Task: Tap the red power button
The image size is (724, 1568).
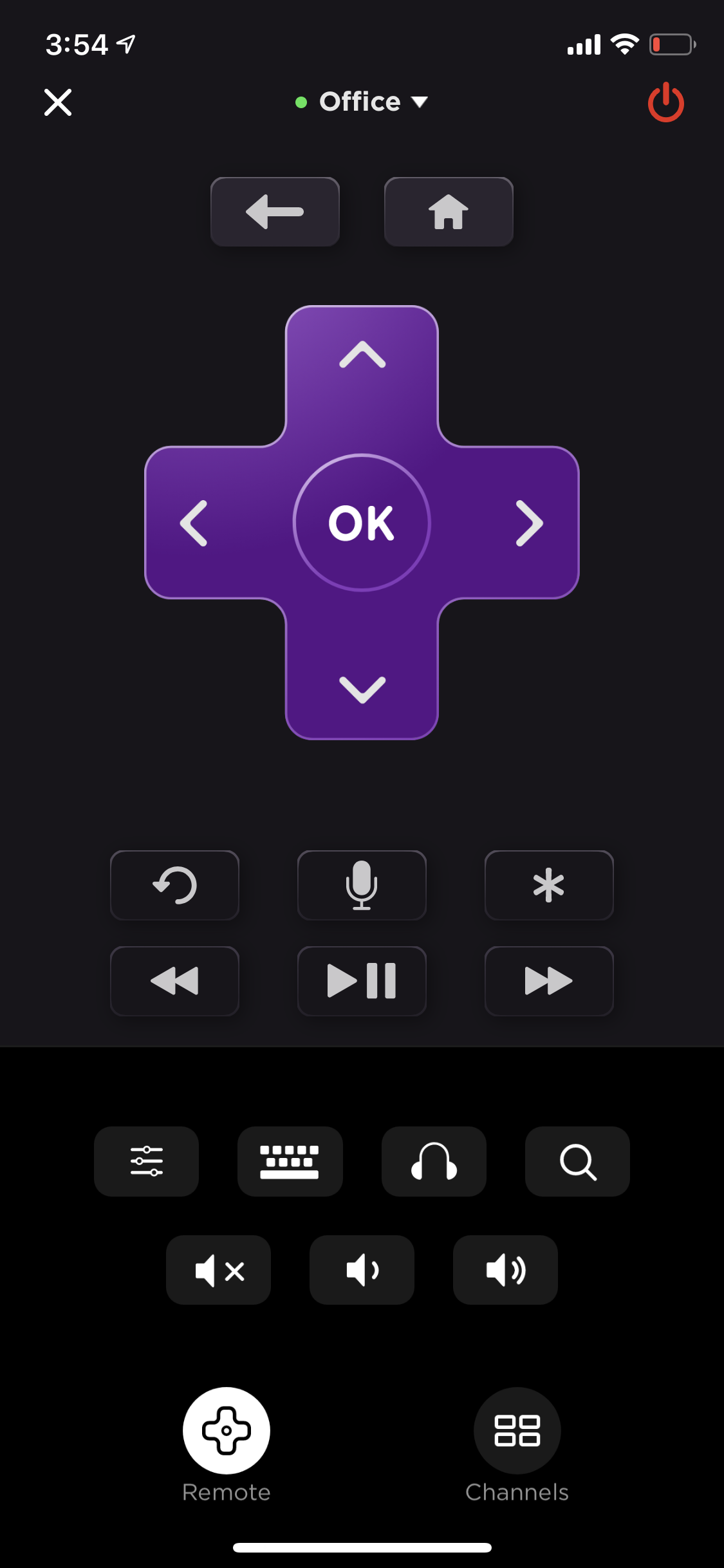Action: coord(665,102)
